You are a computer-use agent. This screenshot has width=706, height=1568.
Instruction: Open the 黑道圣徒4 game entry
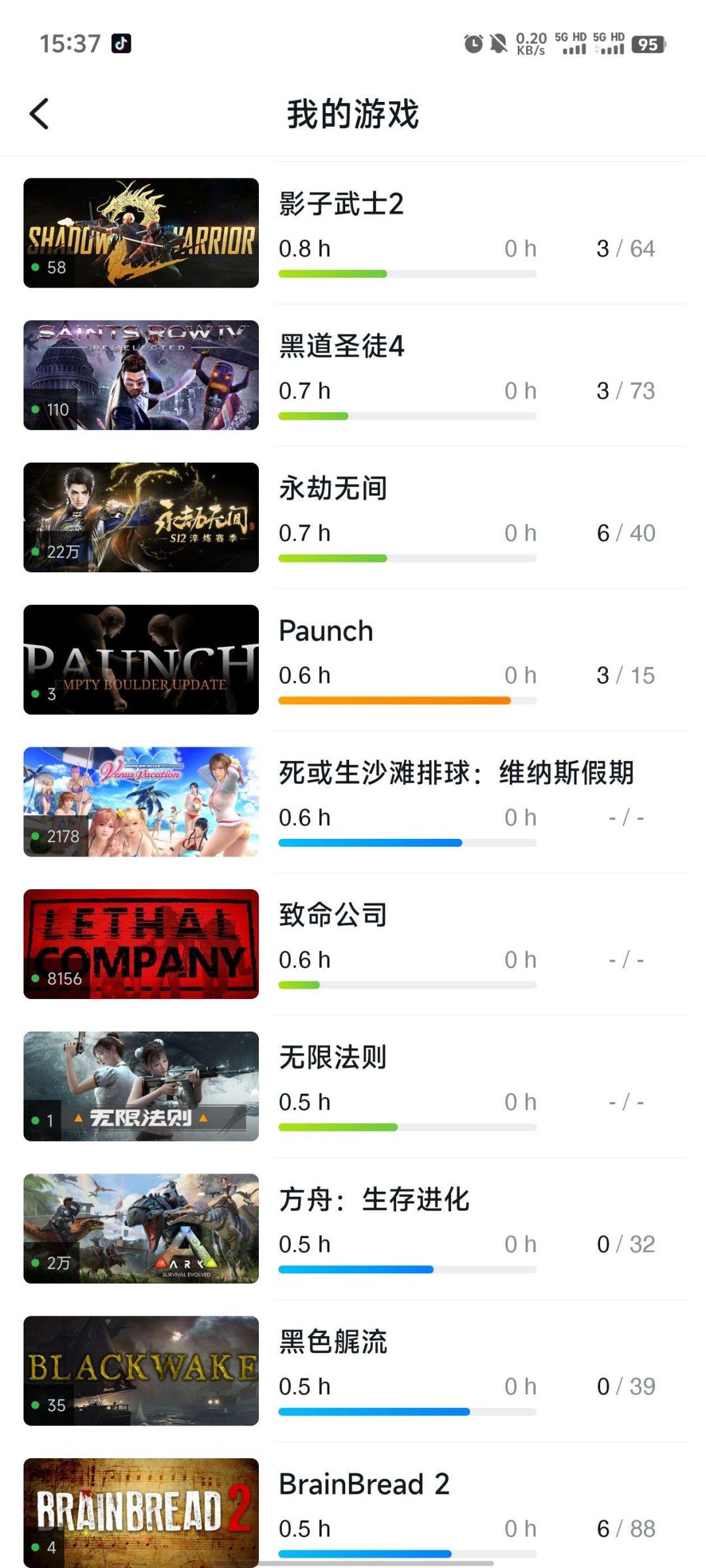[353, 375]
